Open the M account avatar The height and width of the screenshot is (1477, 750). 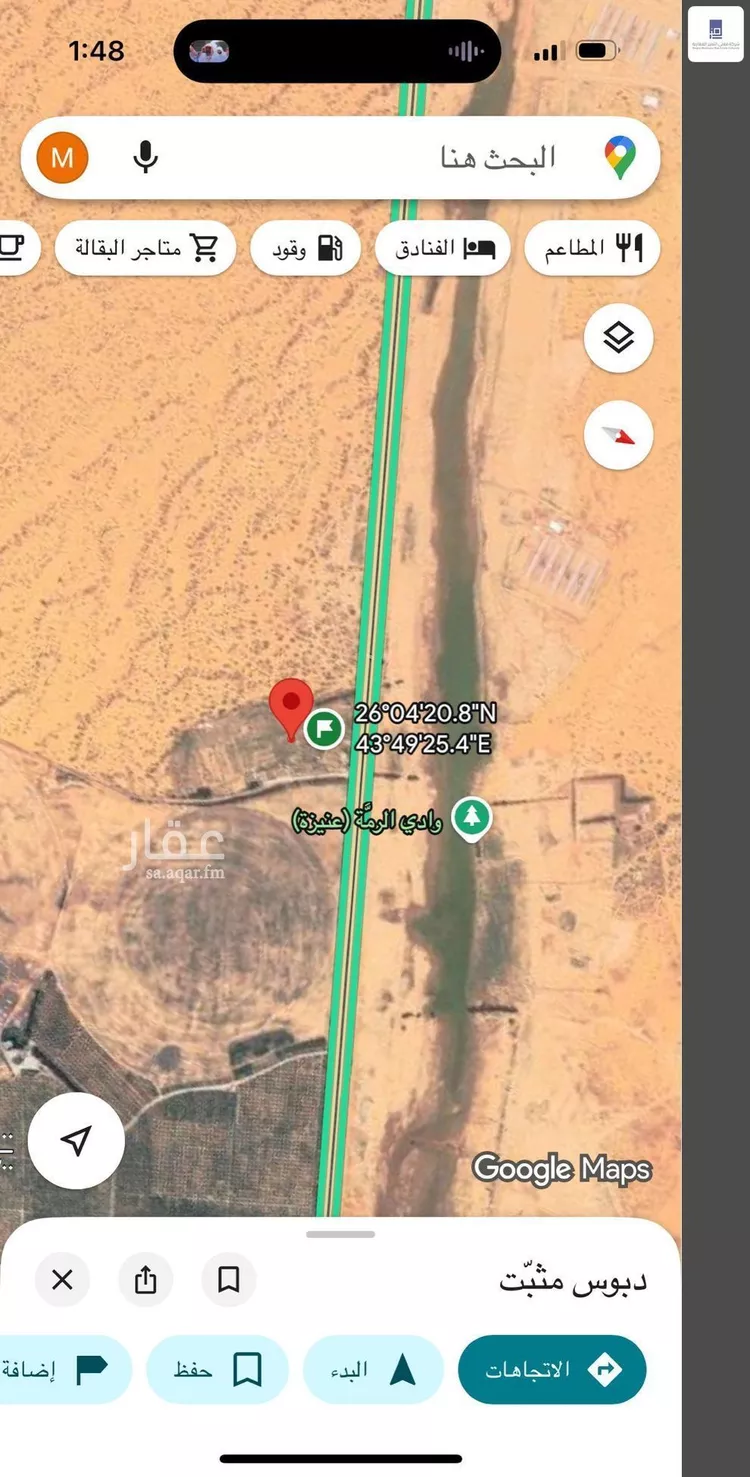(x=60, y=156)
